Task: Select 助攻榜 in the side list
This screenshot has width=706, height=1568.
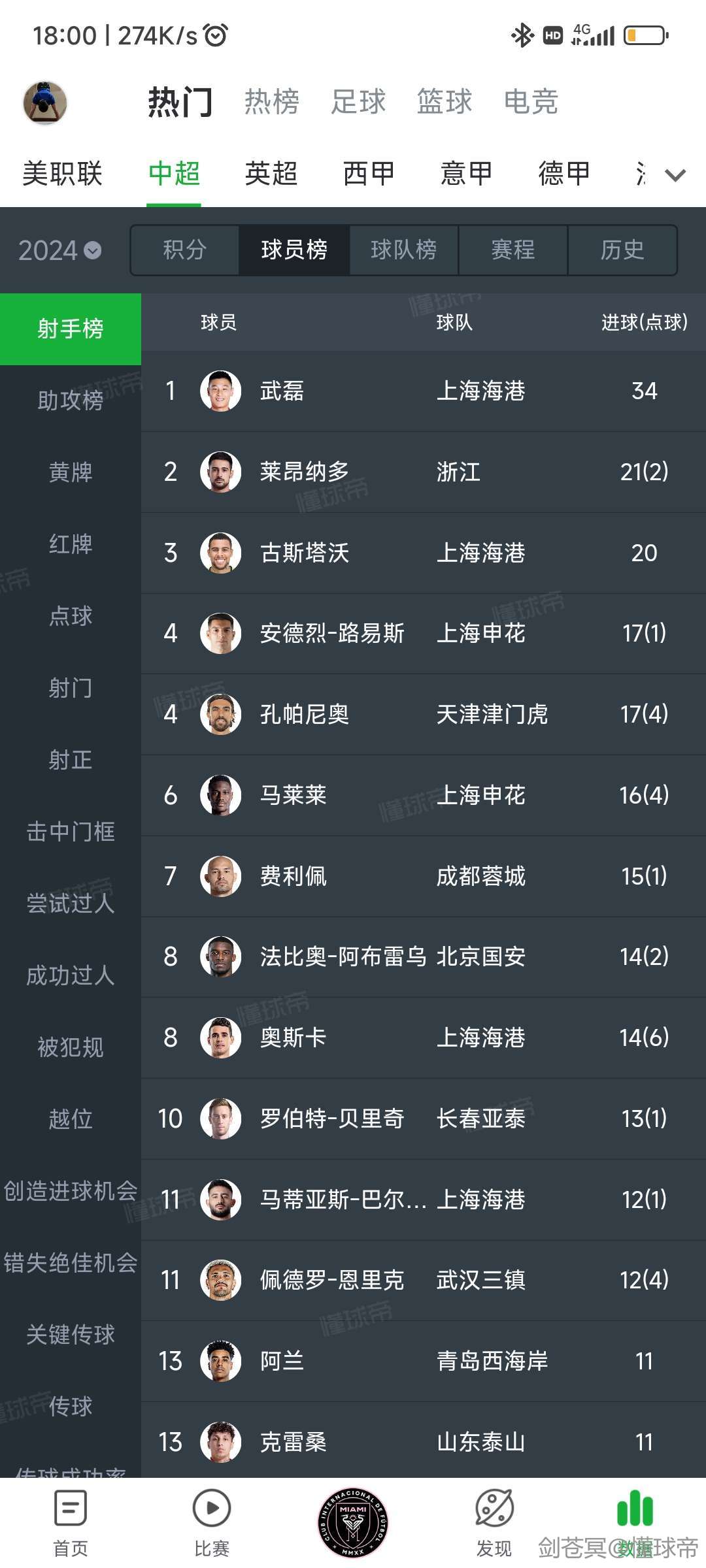Action: [71, 400]
